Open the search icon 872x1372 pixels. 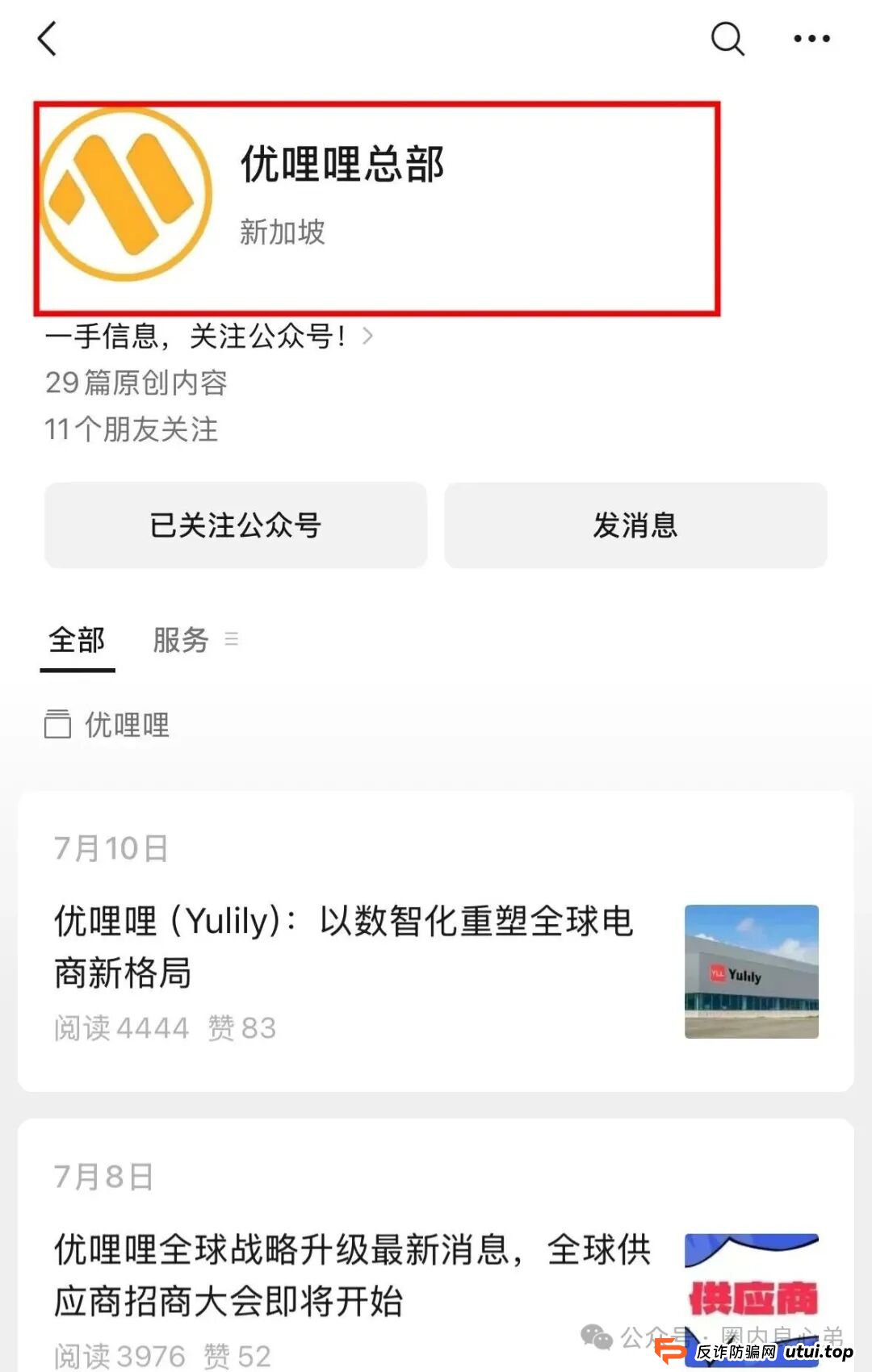(727, 38)
